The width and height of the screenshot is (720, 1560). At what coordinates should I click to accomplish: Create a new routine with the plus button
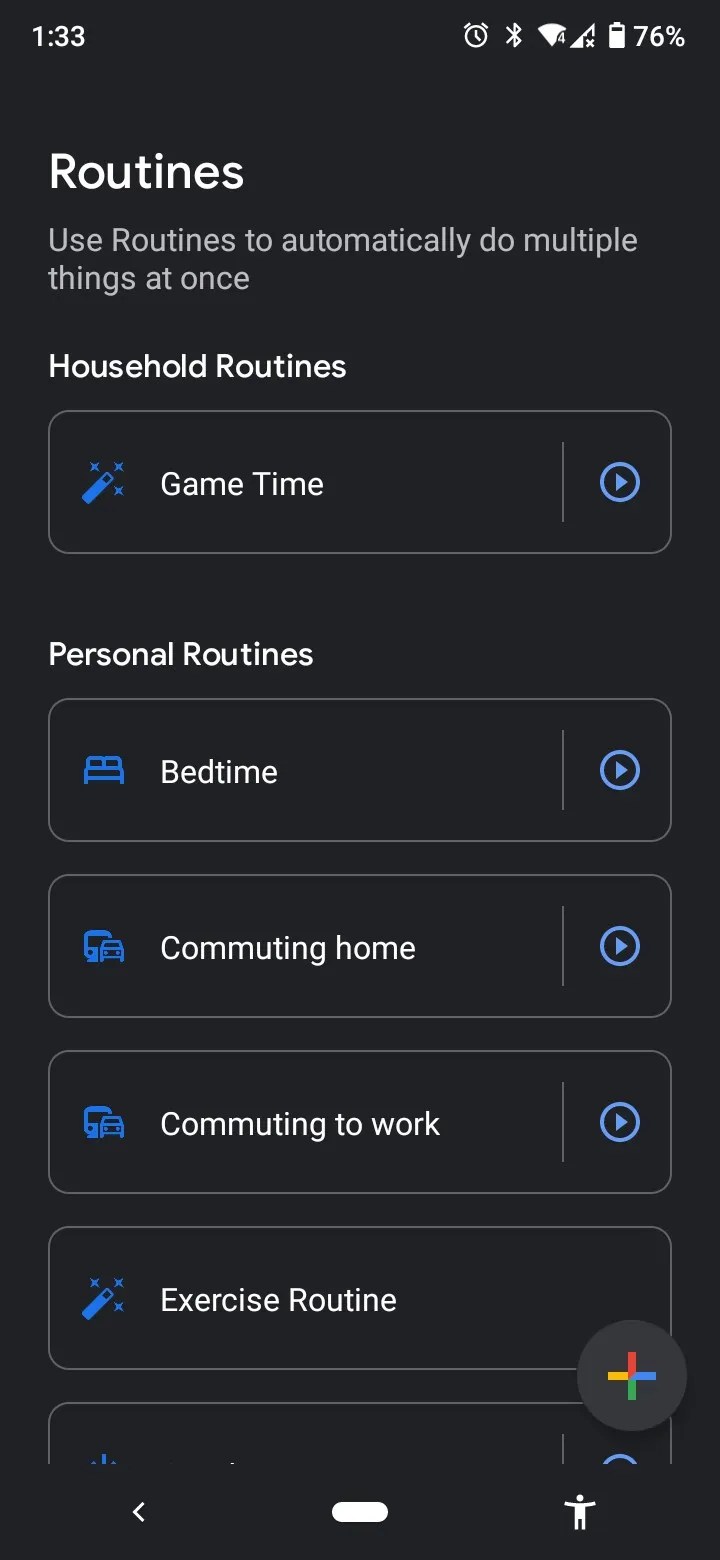point(632,1376)
